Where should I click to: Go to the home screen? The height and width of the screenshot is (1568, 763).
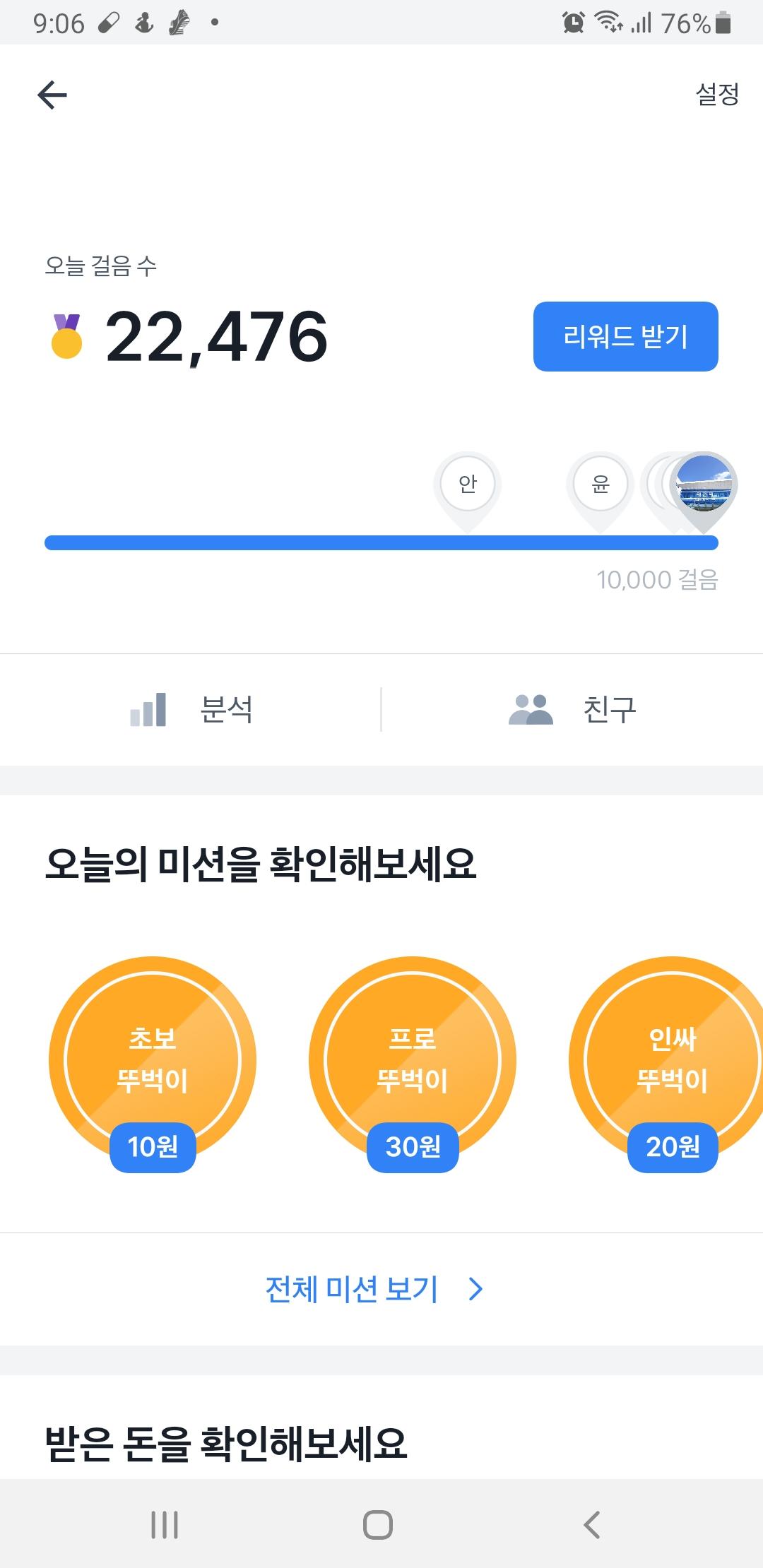pos(378,1524)
